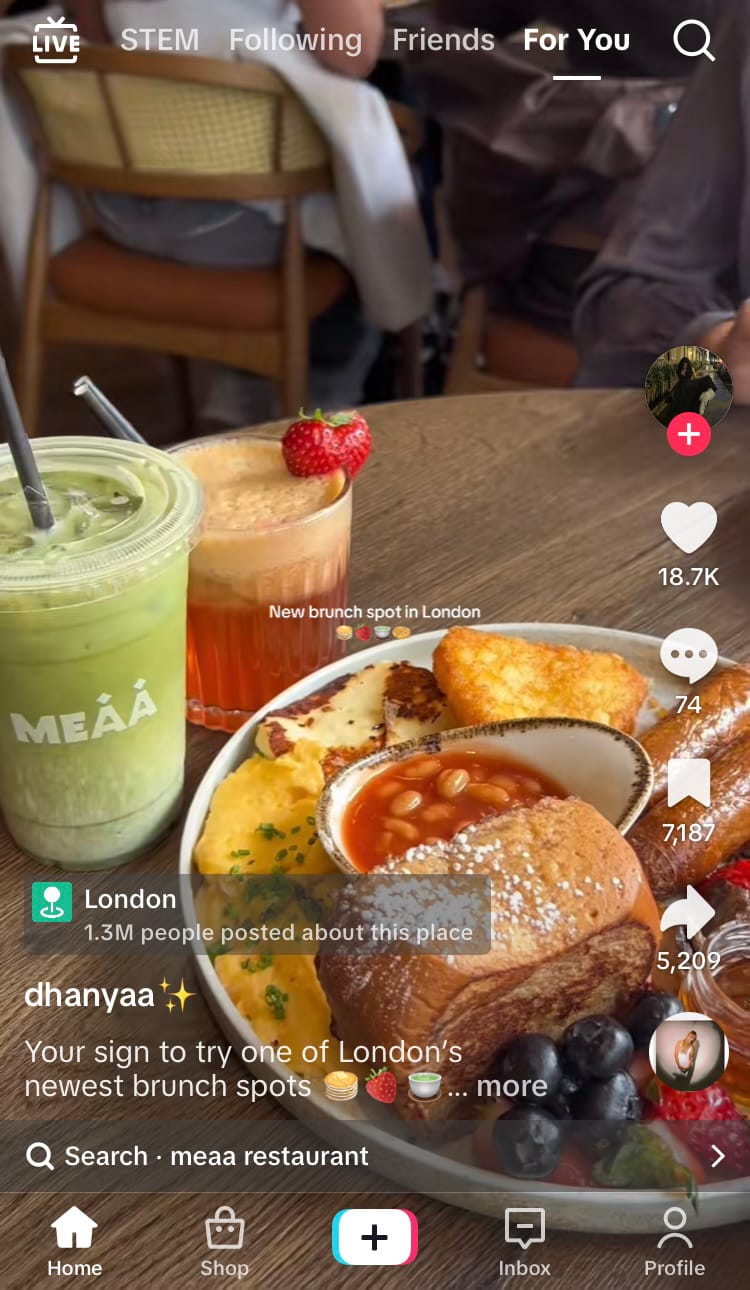Open the LIVE icon

(x=55, y=40)
